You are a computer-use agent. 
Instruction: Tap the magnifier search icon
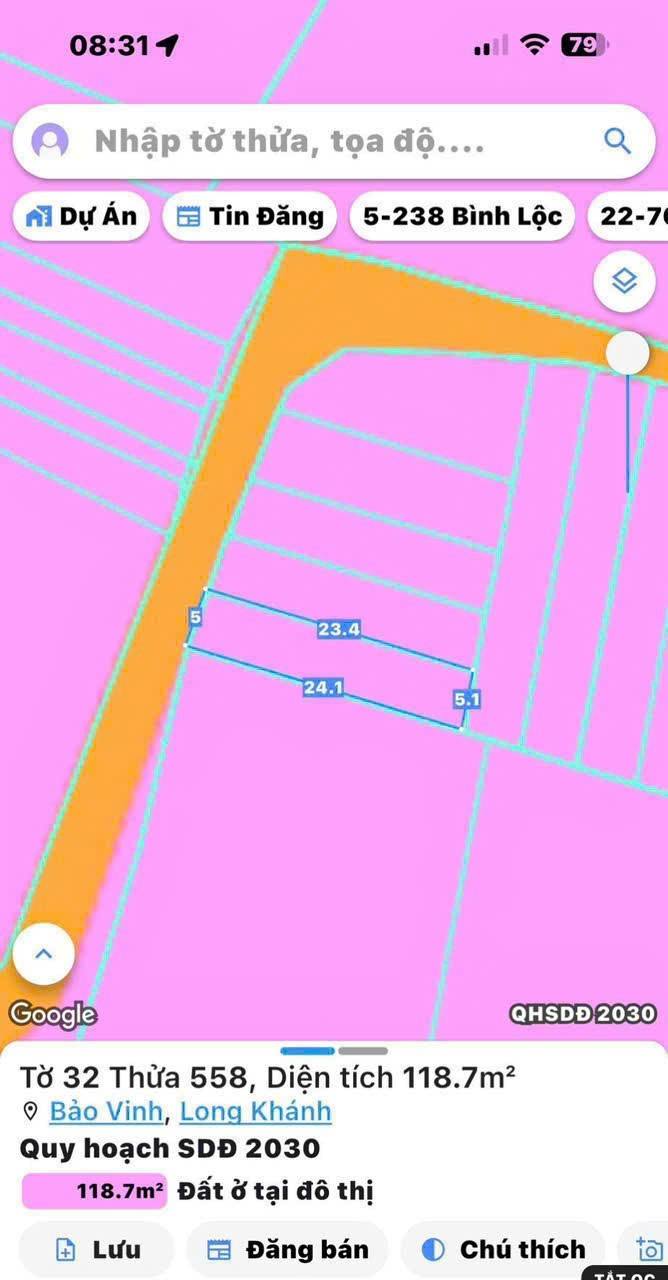(618, 141)
